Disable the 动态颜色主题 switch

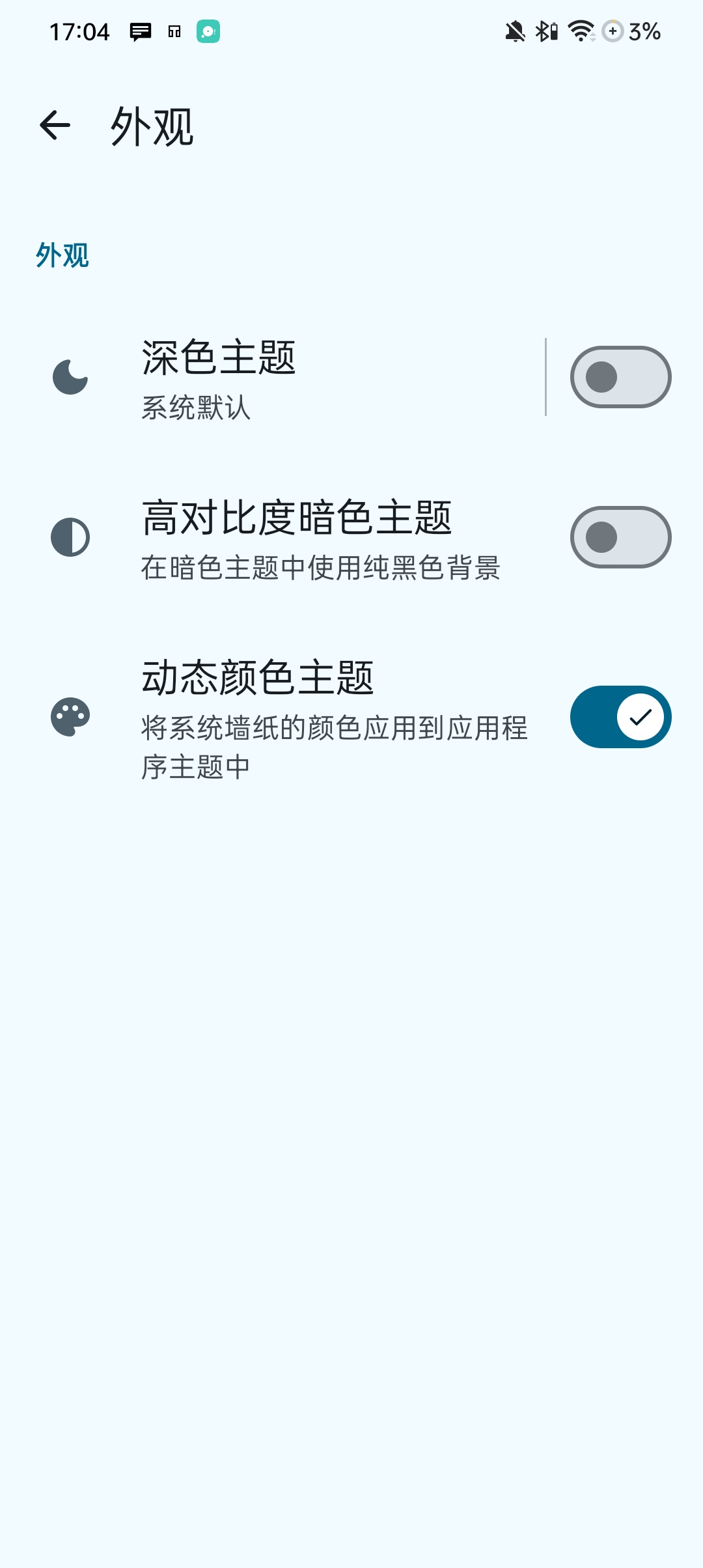click(x=620, y=717)
